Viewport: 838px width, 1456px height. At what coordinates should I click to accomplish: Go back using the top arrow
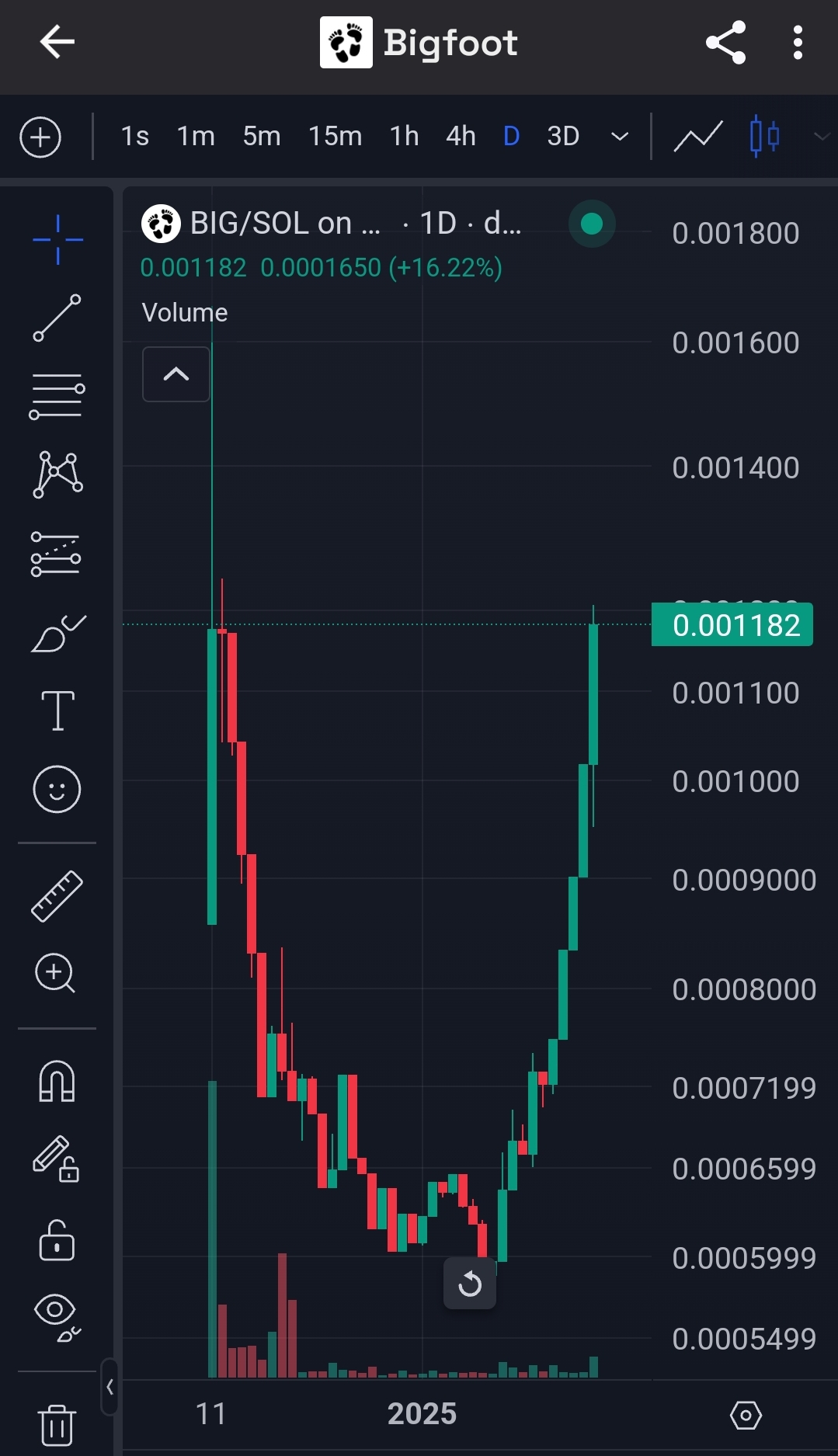pos(57,42)
